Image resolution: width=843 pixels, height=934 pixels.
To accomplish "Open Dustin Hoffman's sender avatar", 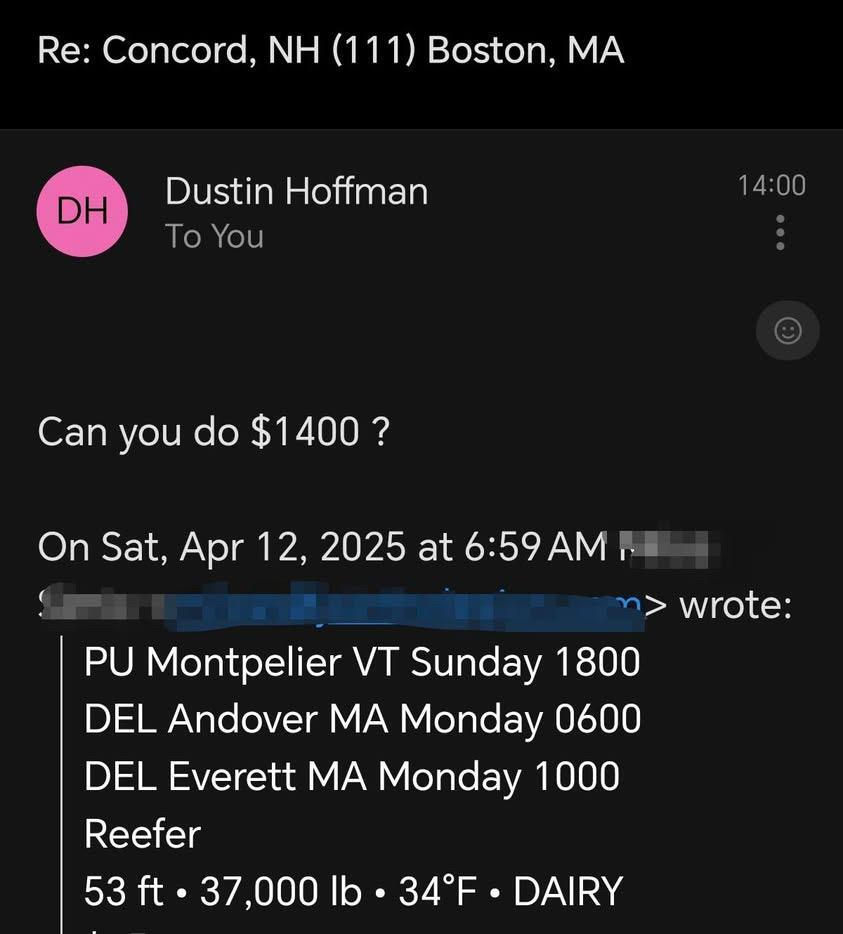I will [81, 211].
